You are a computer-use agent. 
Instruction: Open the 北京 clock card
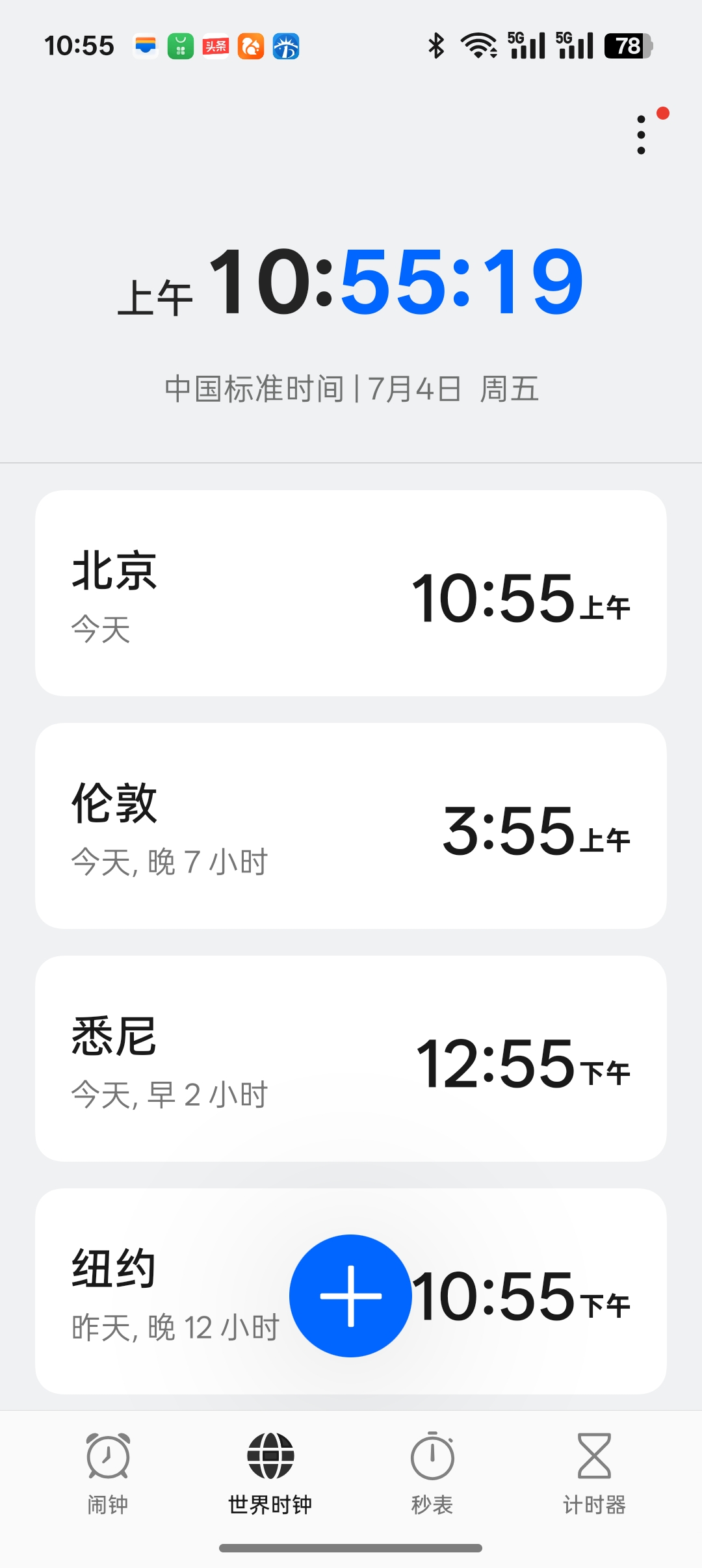(x=350, y=593)
